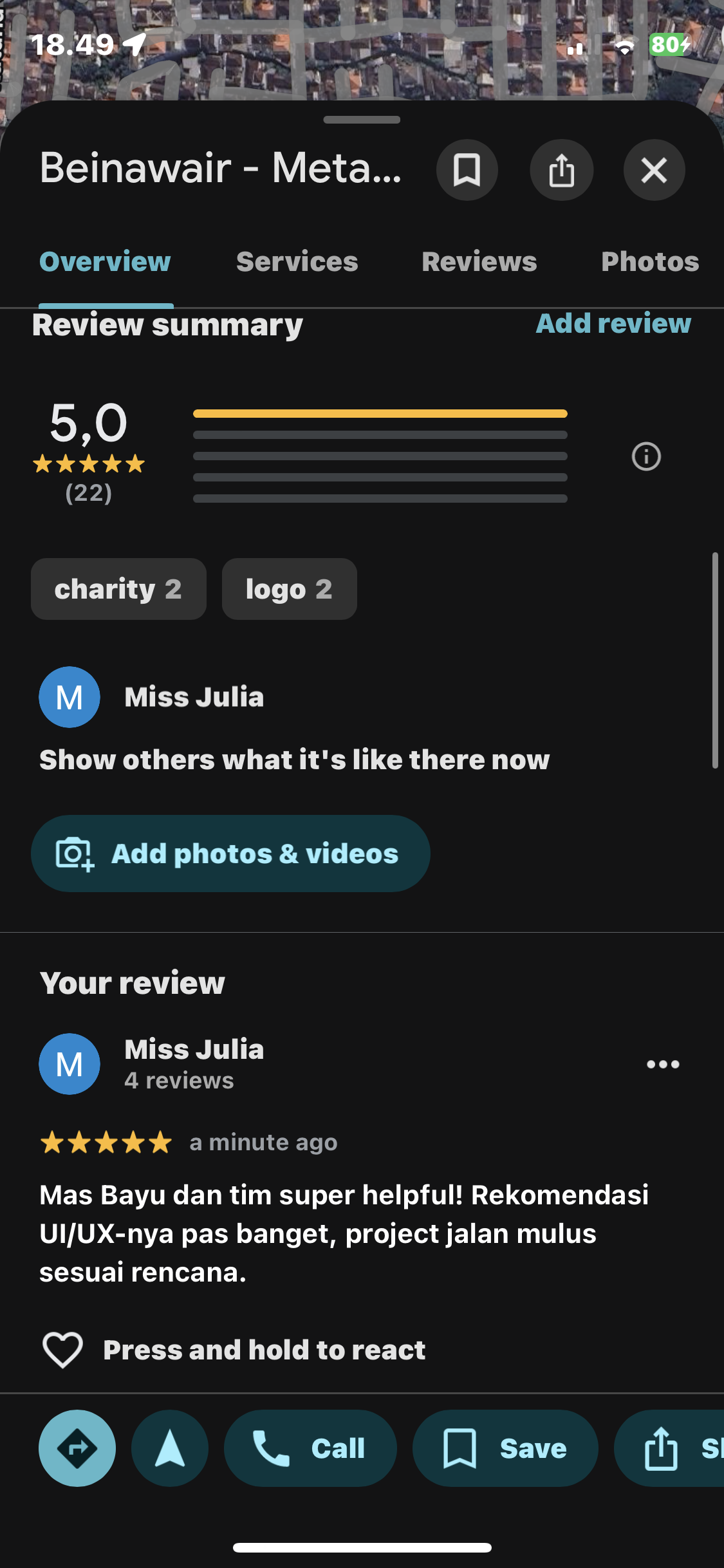The width and height of the screenshot is (724, 1568).
Task: Start navigation with the arrow button
Action: (170, 1448)
